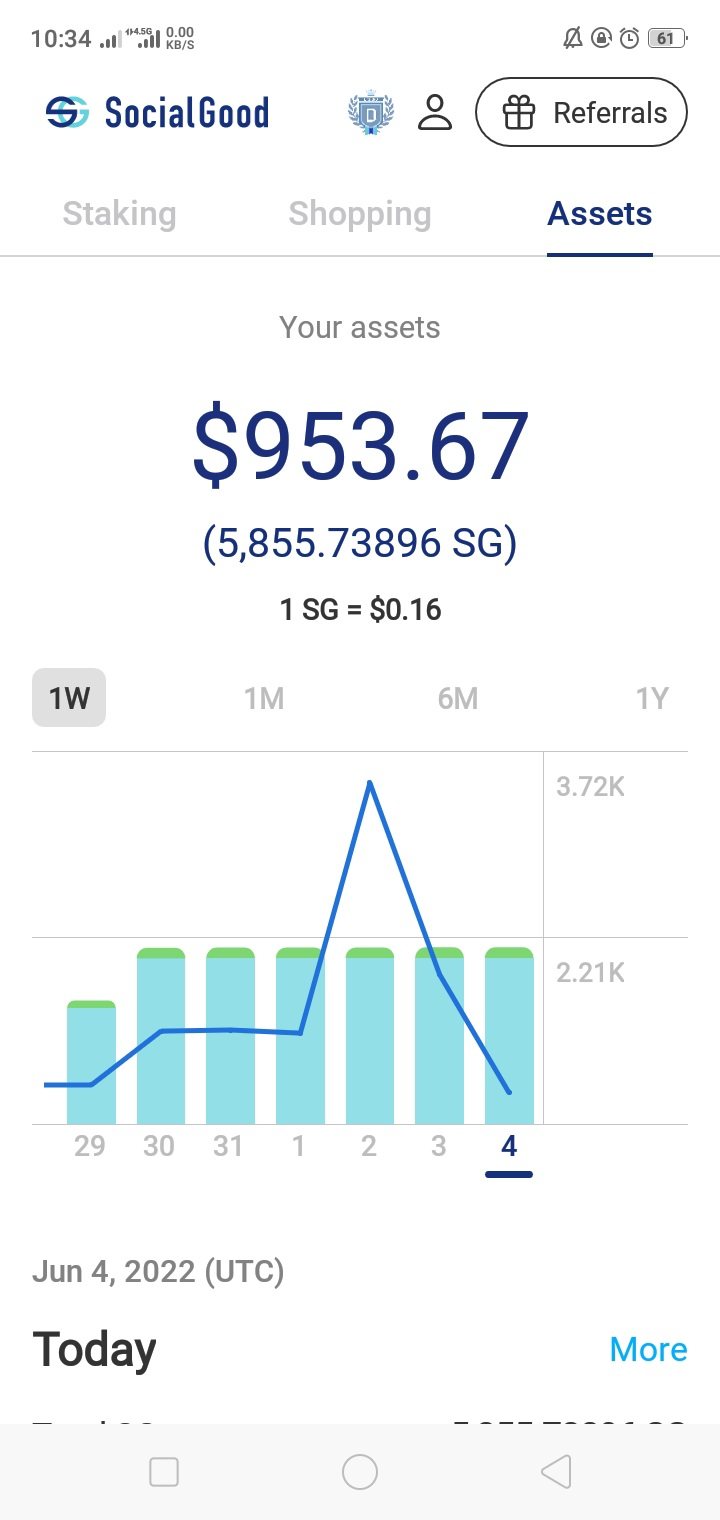Open the membership rank badge

coord(370,113)
